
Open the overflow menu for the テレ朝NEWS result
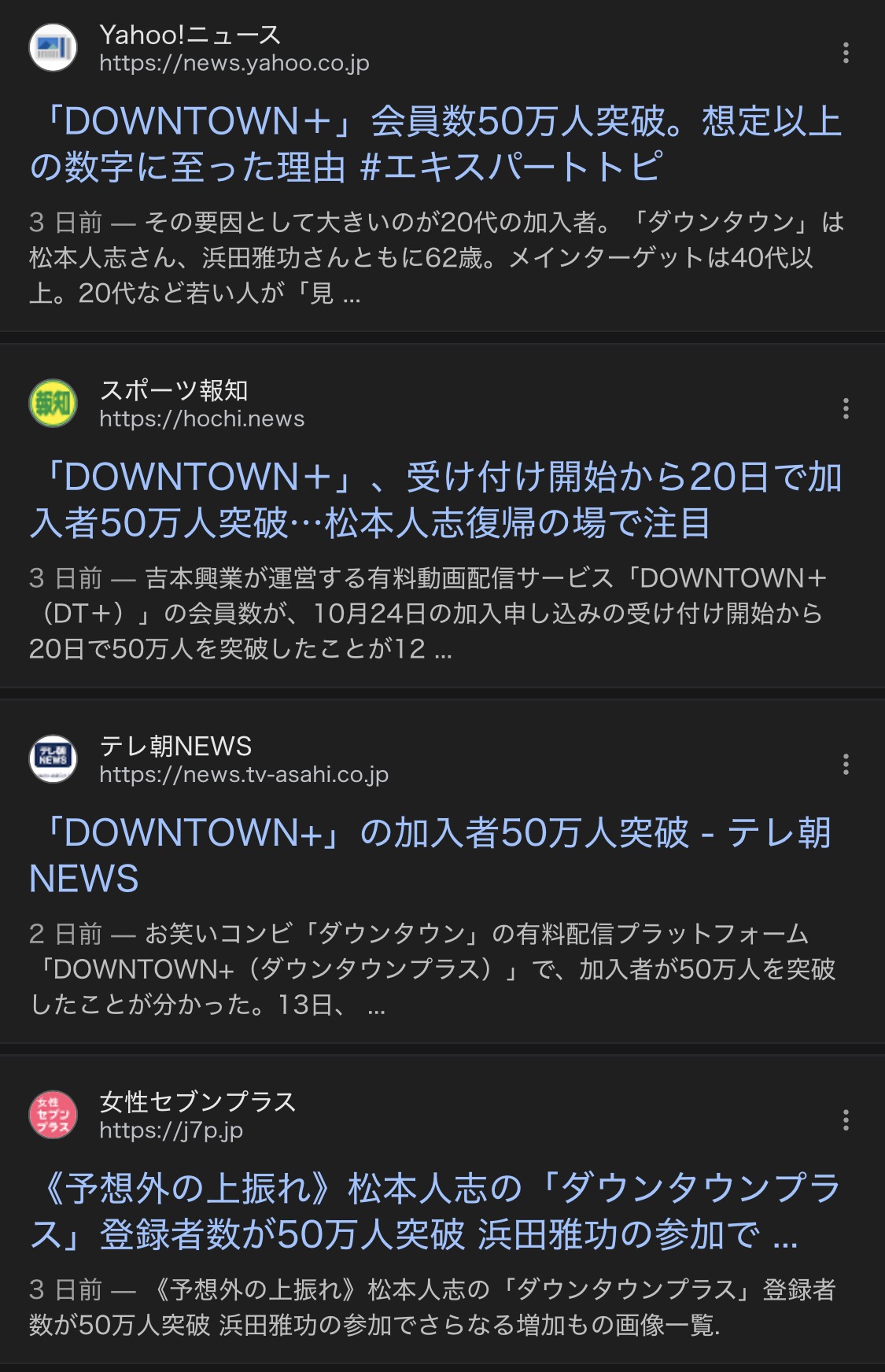[x=846, y=764]
